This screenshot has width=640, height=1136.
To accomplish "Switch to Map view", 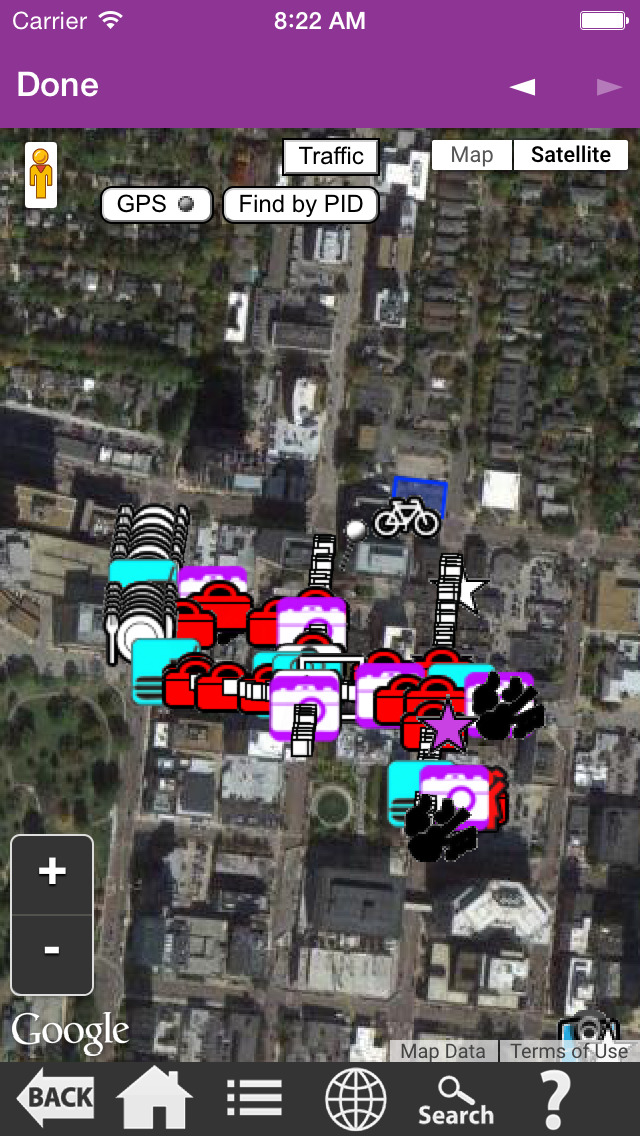I will coord(472,155).
